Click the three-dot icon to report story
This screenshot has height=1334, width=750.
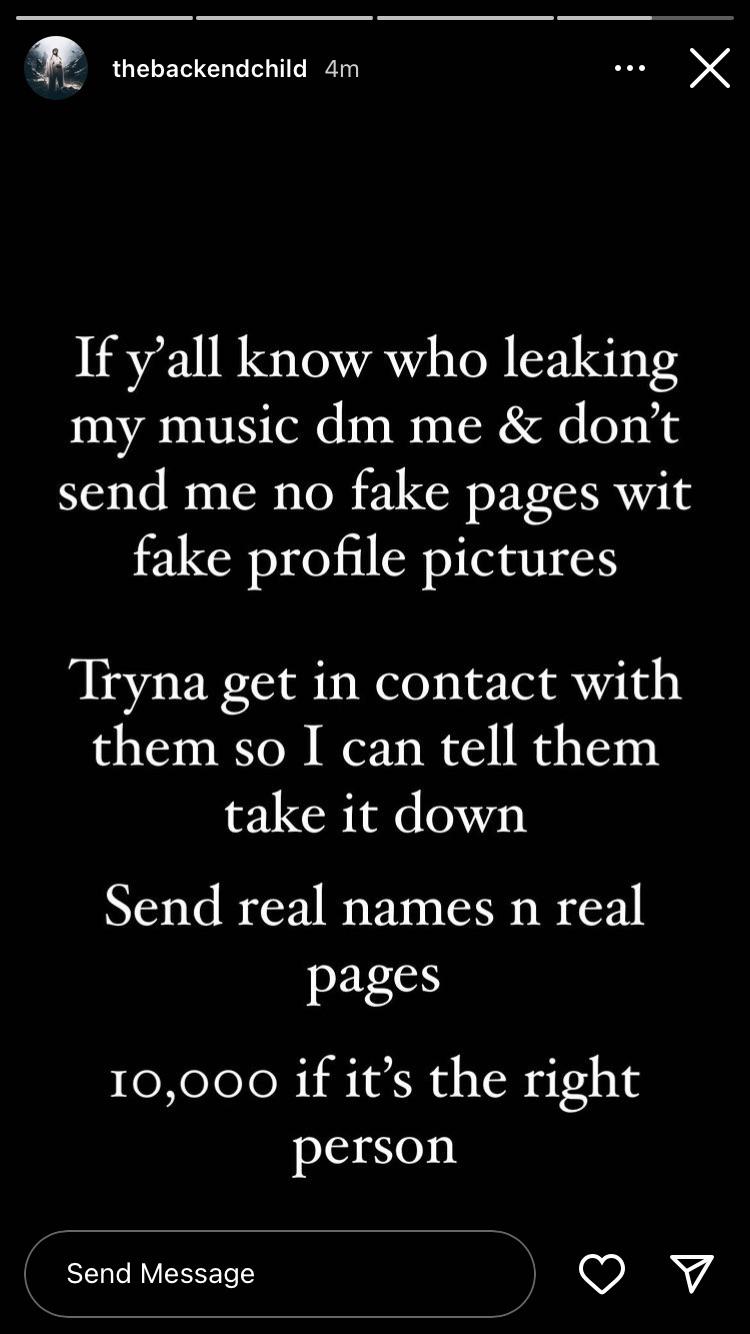coord(630,67)
